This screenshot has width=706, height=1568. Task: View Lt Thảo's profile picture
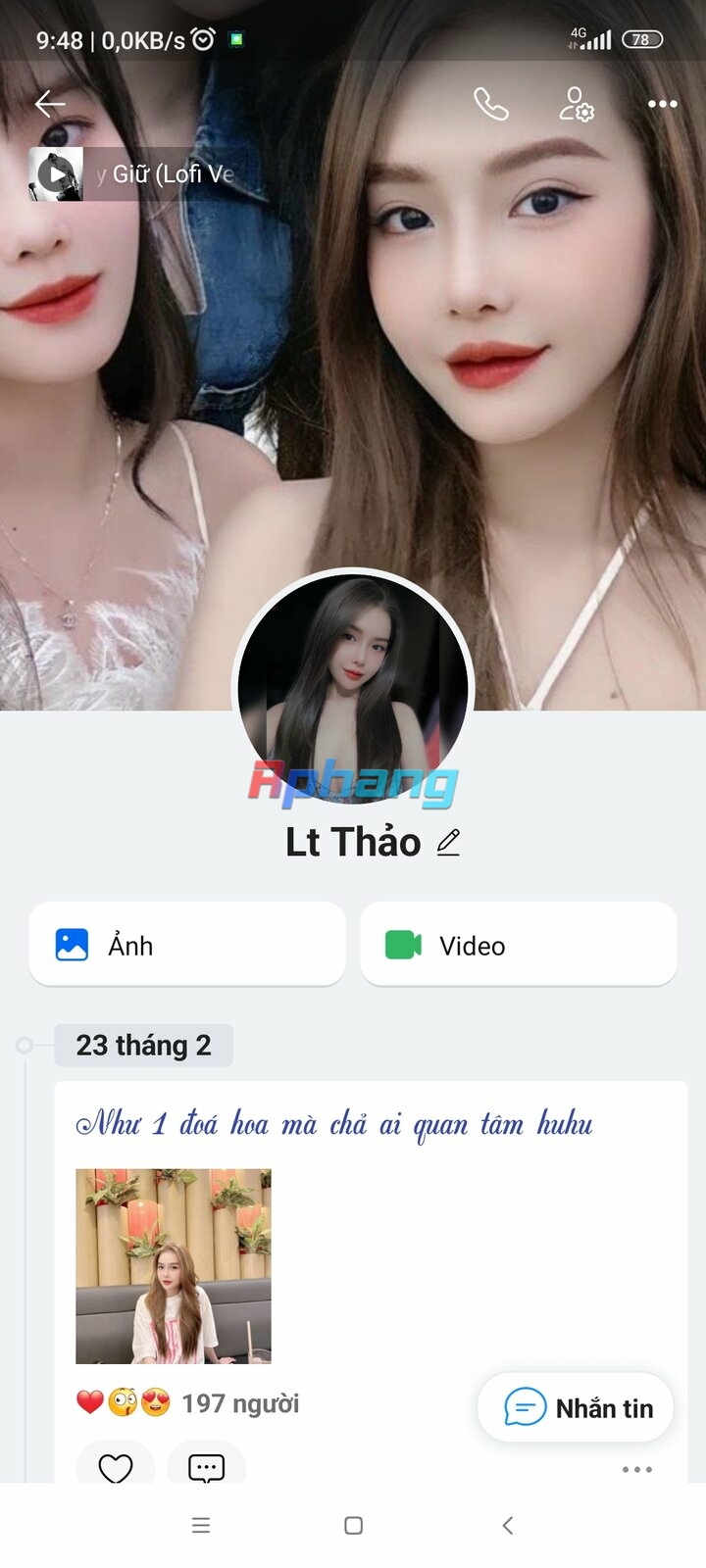[x=353, y=688]
